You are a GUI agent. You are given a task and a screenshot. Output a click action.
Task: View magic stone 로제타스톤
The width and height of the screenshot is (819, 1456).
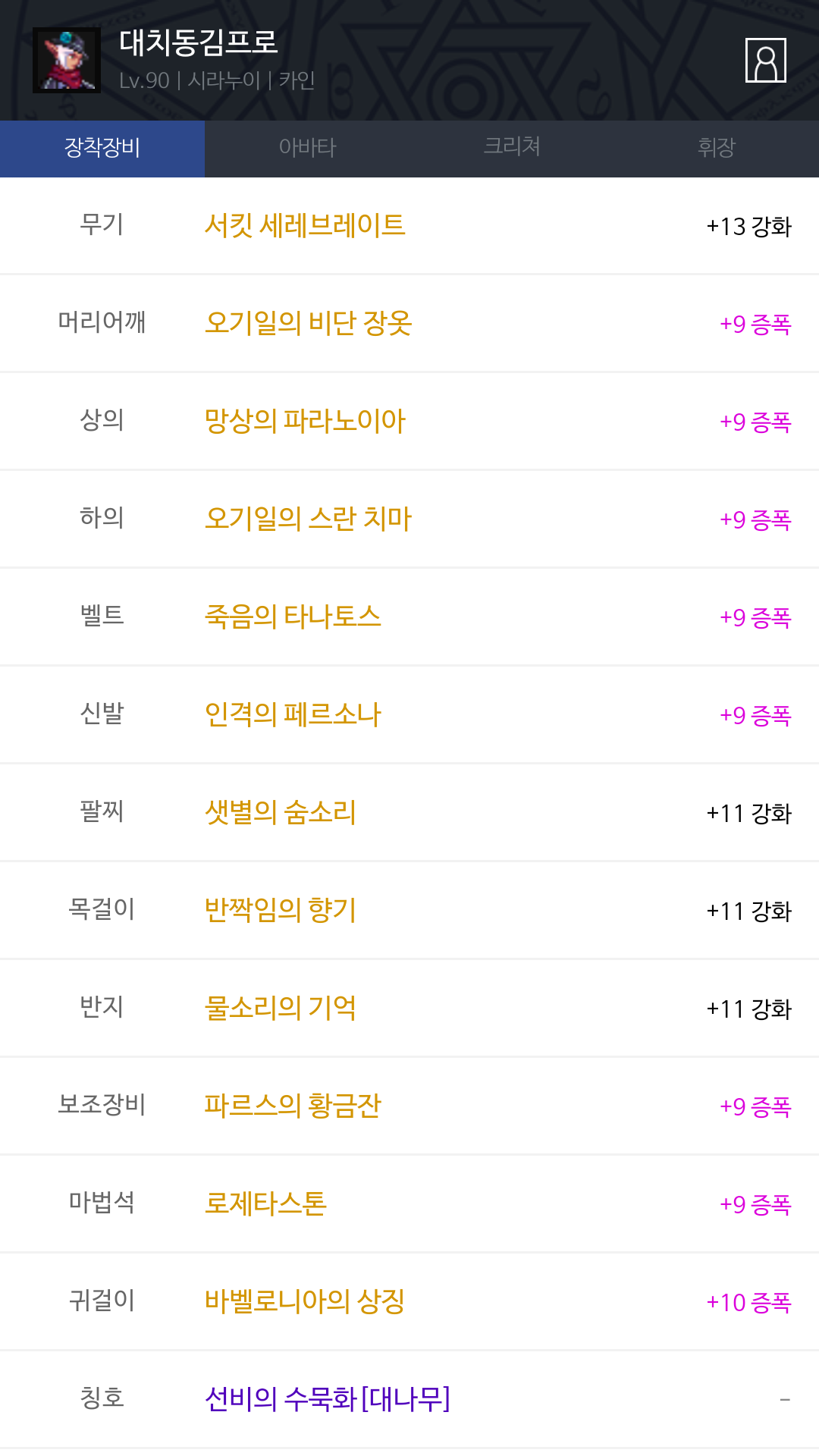[265, 1203]
